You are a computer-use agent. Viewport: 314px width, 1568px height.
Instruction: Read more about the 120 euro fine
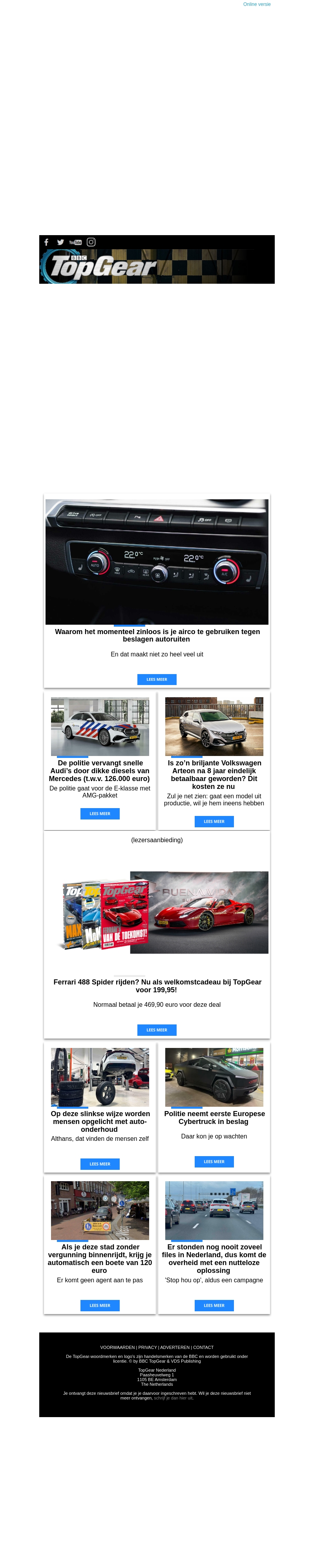pos(100,1305)
